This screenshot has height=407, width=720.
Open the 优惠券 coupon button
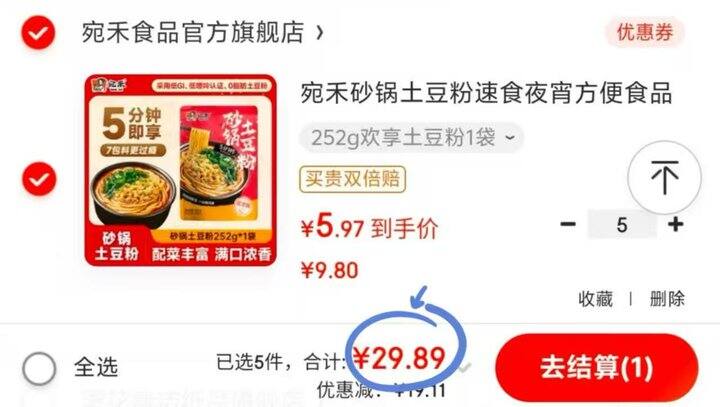click(x=645, y=33)
